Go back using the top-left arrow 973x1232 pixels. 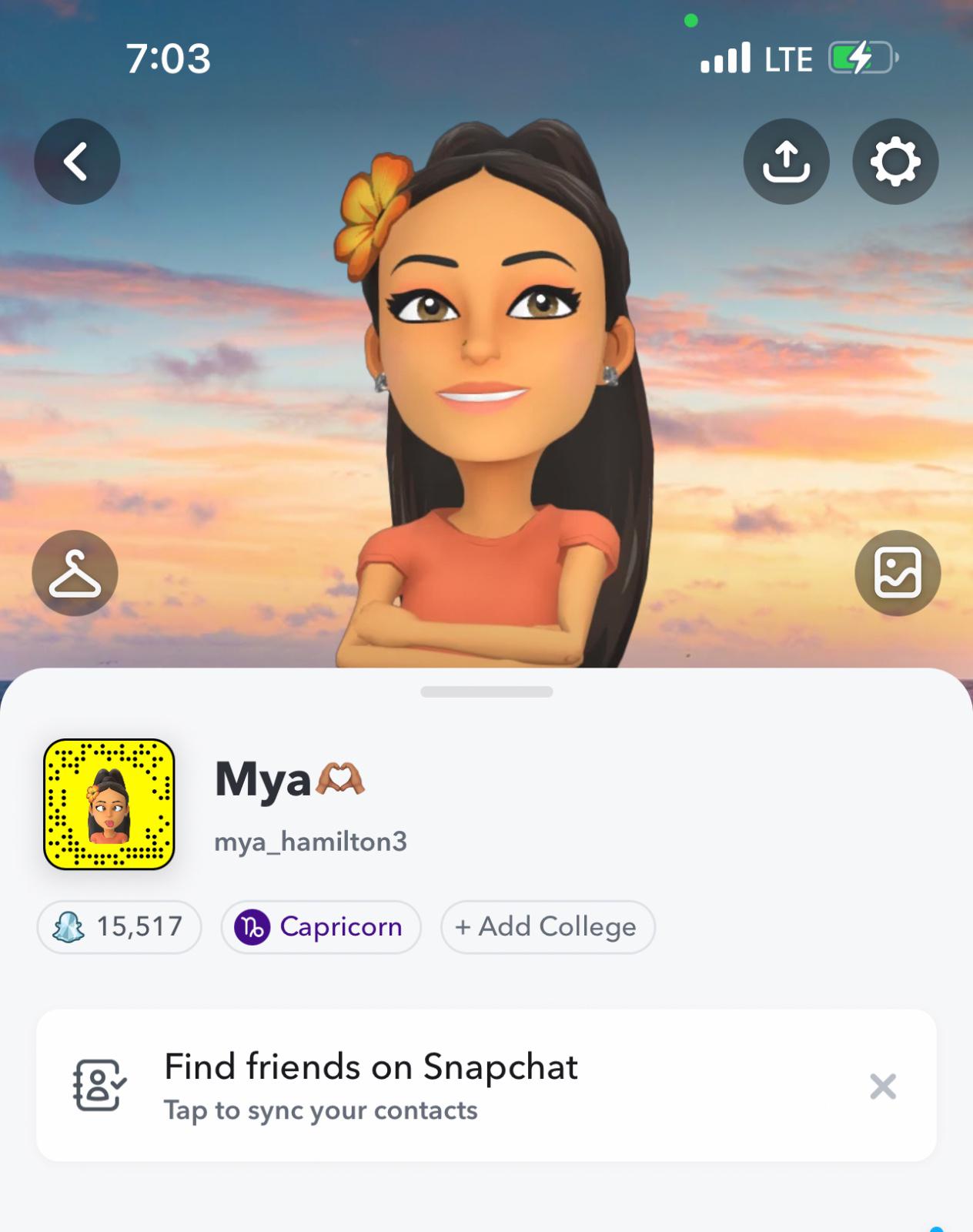76,162
